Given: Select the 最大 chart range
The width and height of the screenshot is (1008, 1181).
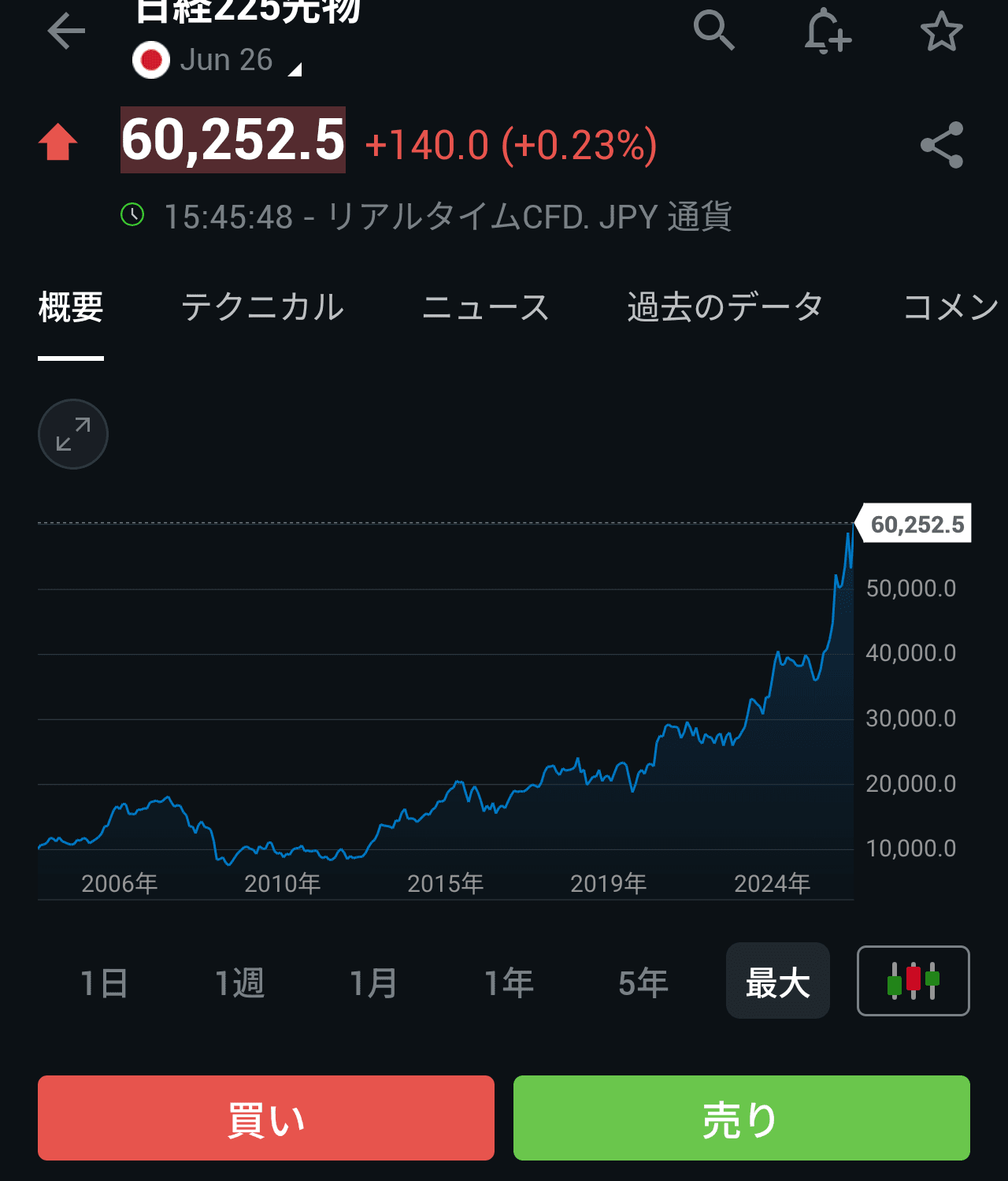Looking at the screenshot, I should pyautogui.click(x=778, y=982).
